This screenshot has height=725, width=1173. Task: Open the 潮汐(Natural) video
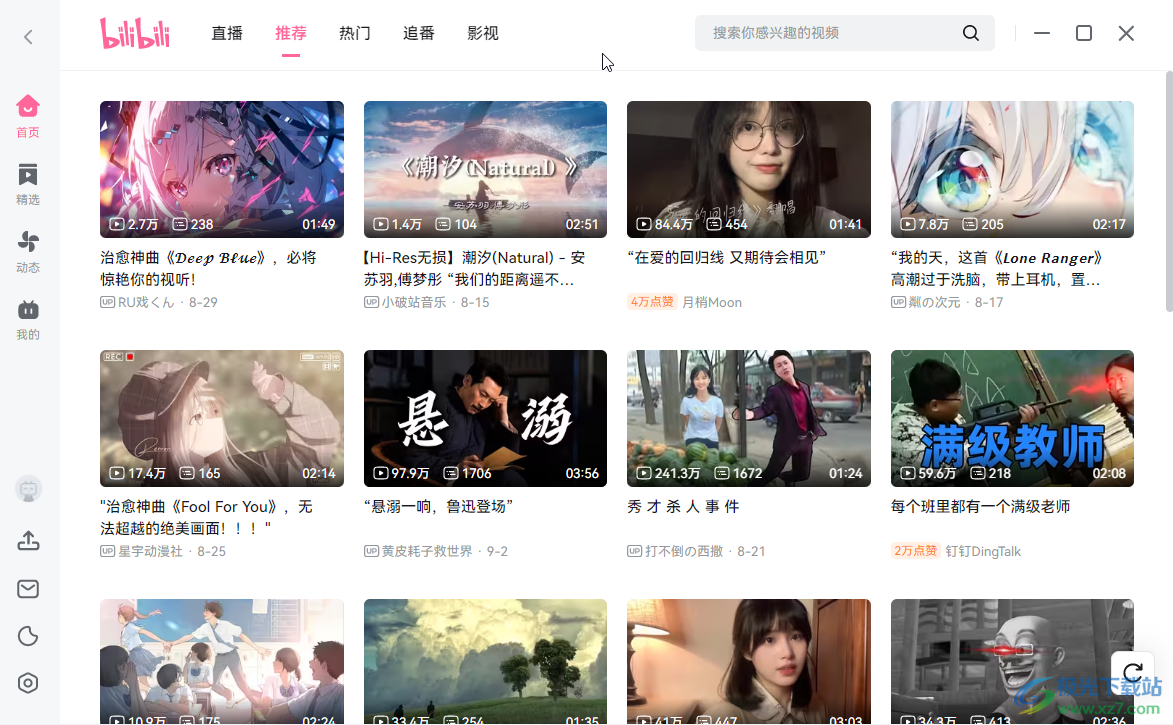pyautogui.click(x=485, y=169)
